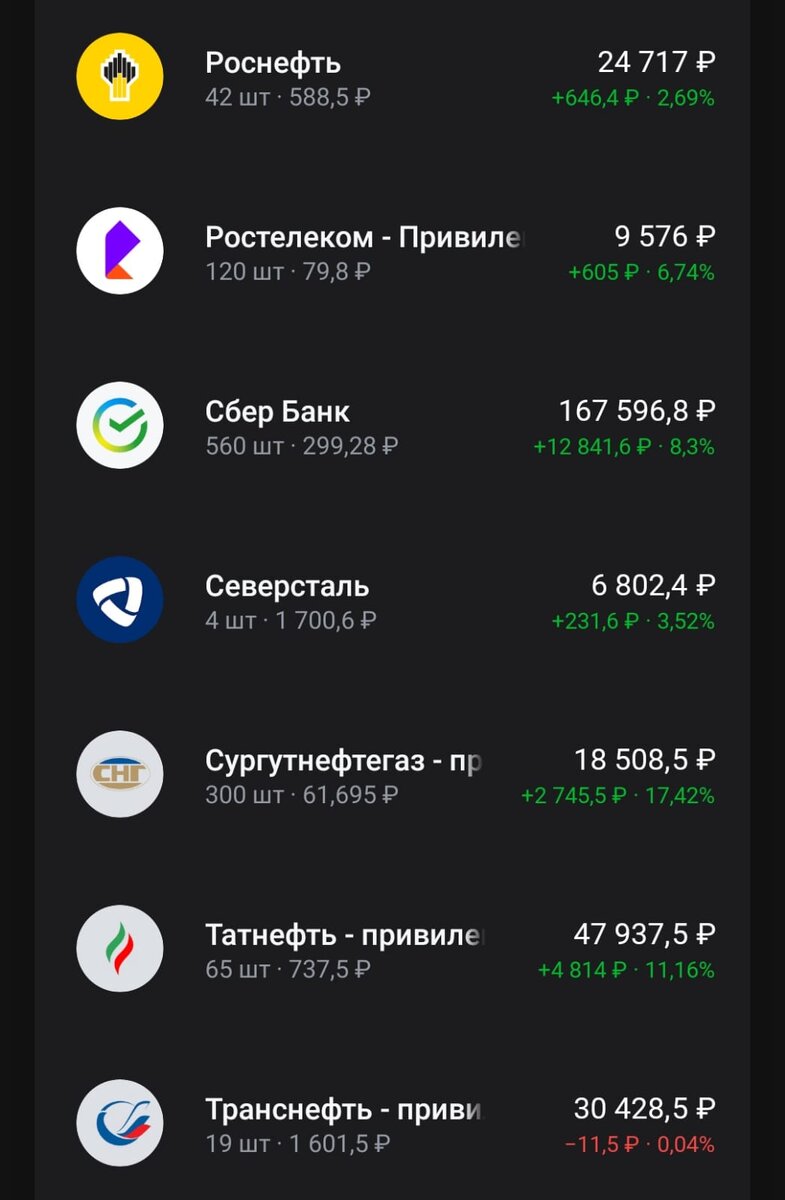Click the Сбер Банк green checkmark logo

tap(118, 425)
